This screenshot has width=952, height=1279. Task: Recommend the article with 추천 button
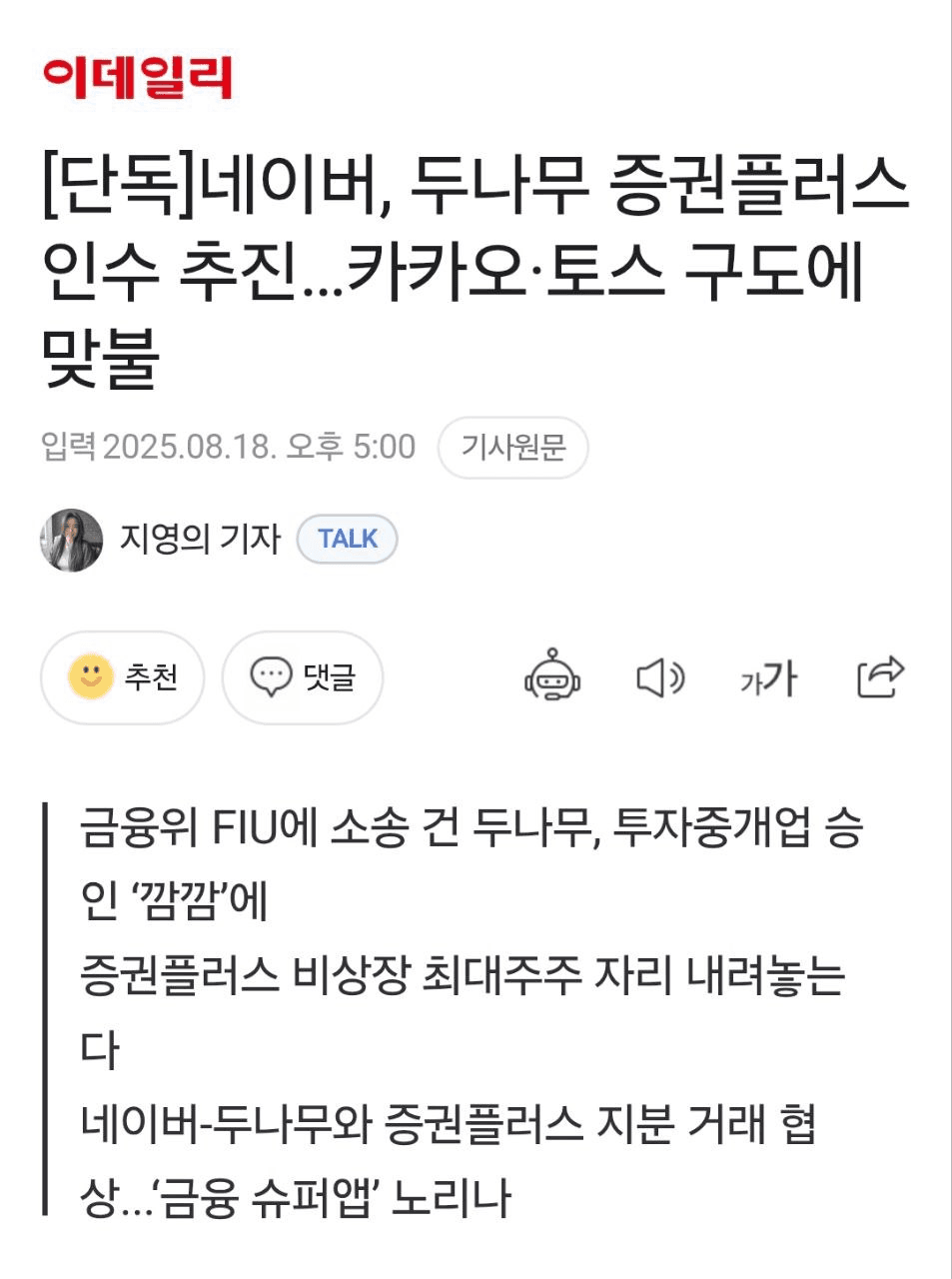click(122, 677)
